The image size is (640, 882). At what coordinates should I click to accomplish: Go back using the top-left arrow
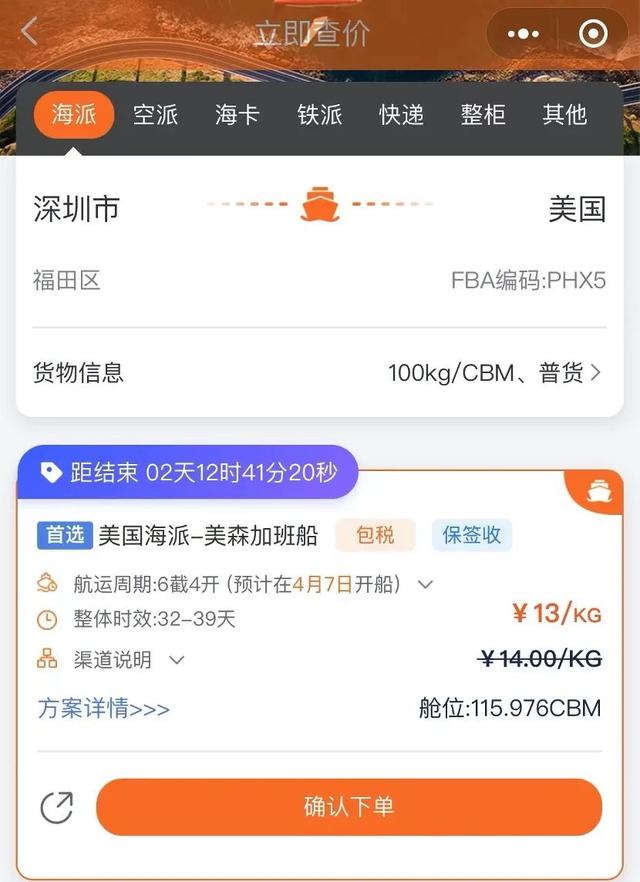pos(29,32)
